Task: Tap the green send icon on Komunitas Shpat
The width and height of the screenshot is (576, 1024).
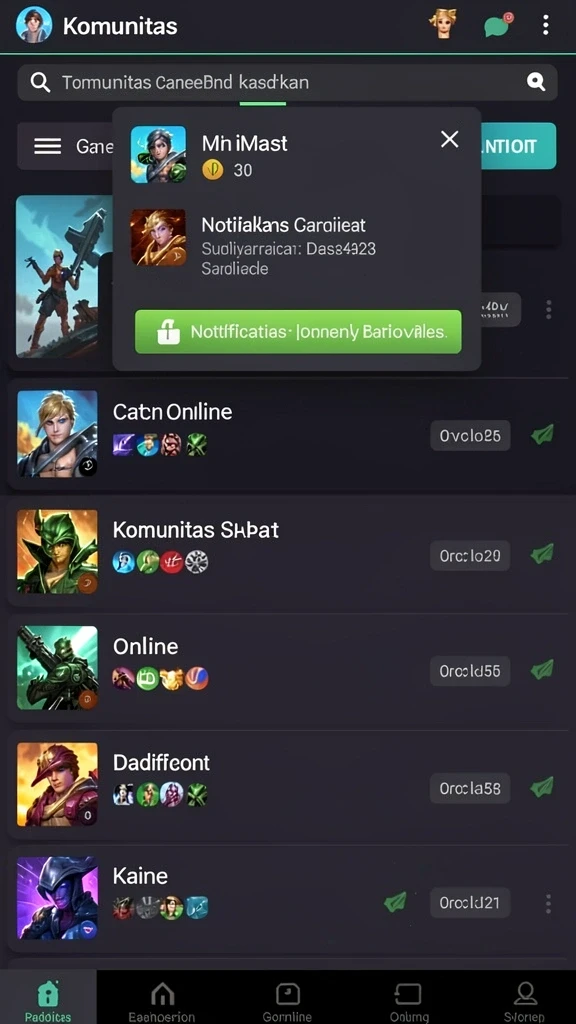Action: [x=542, y=554]
